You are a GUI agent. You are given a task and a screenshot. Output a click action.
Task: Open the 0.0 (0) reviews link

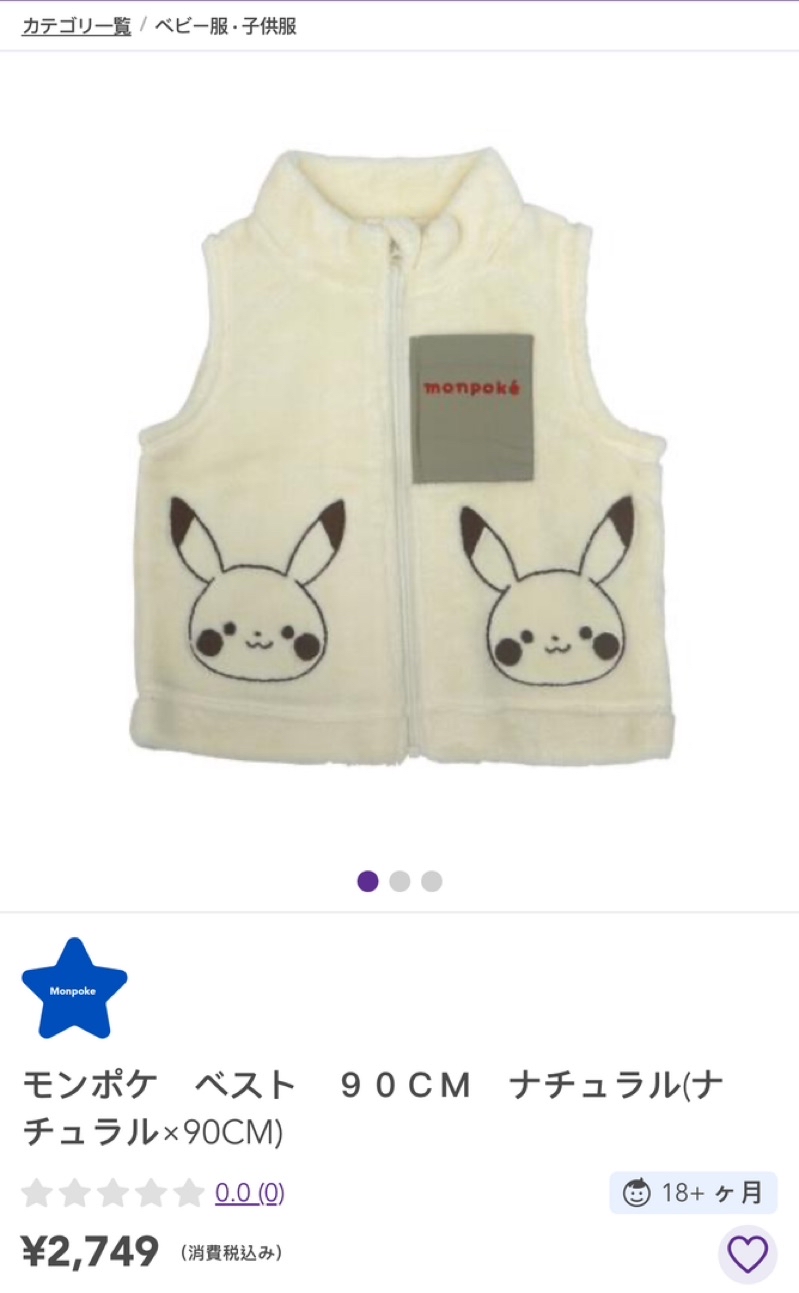pos(250,1192)
